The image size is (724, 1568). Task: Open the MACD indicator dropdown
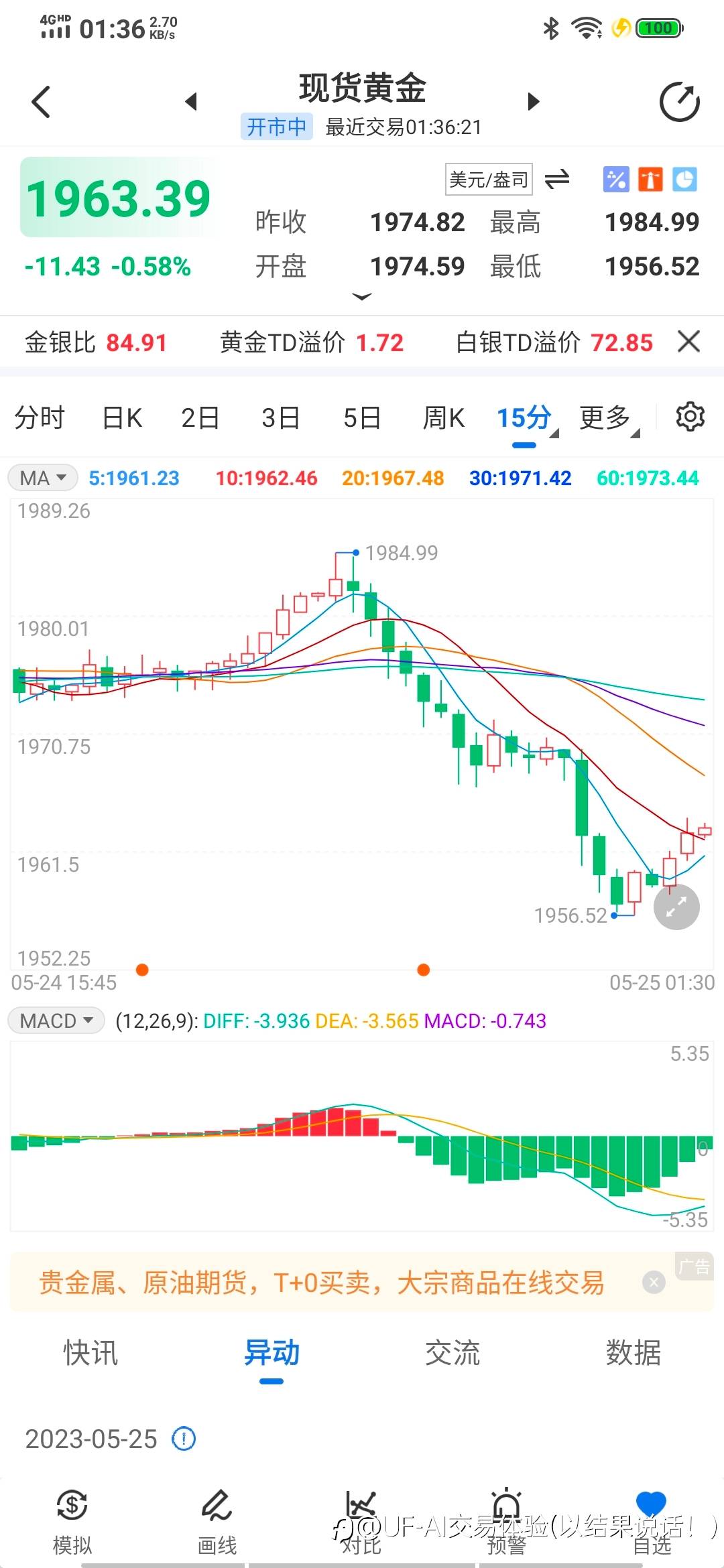pyautogui.click(x=56, y=1021)
